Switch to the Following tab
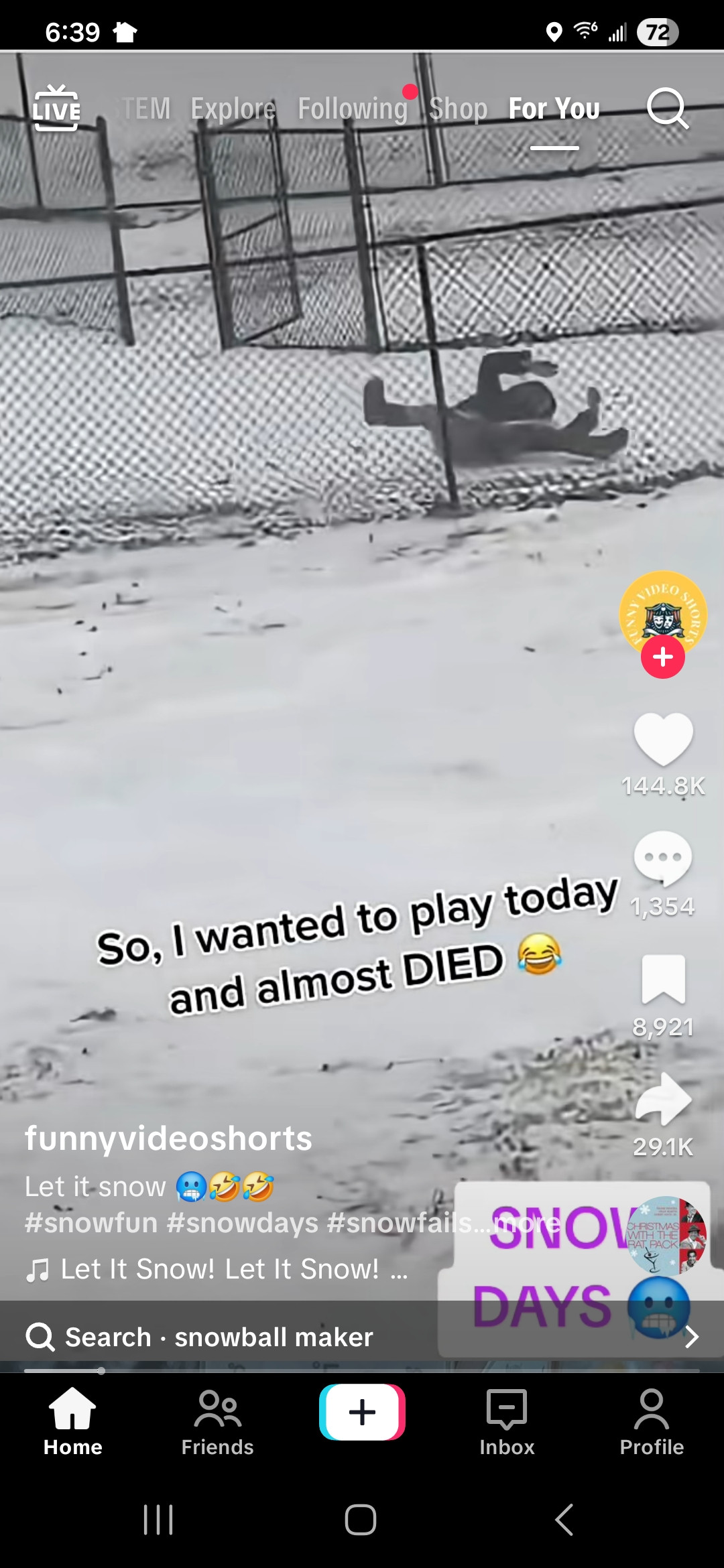The image size is (724, 1568). (x=353, y=109)
